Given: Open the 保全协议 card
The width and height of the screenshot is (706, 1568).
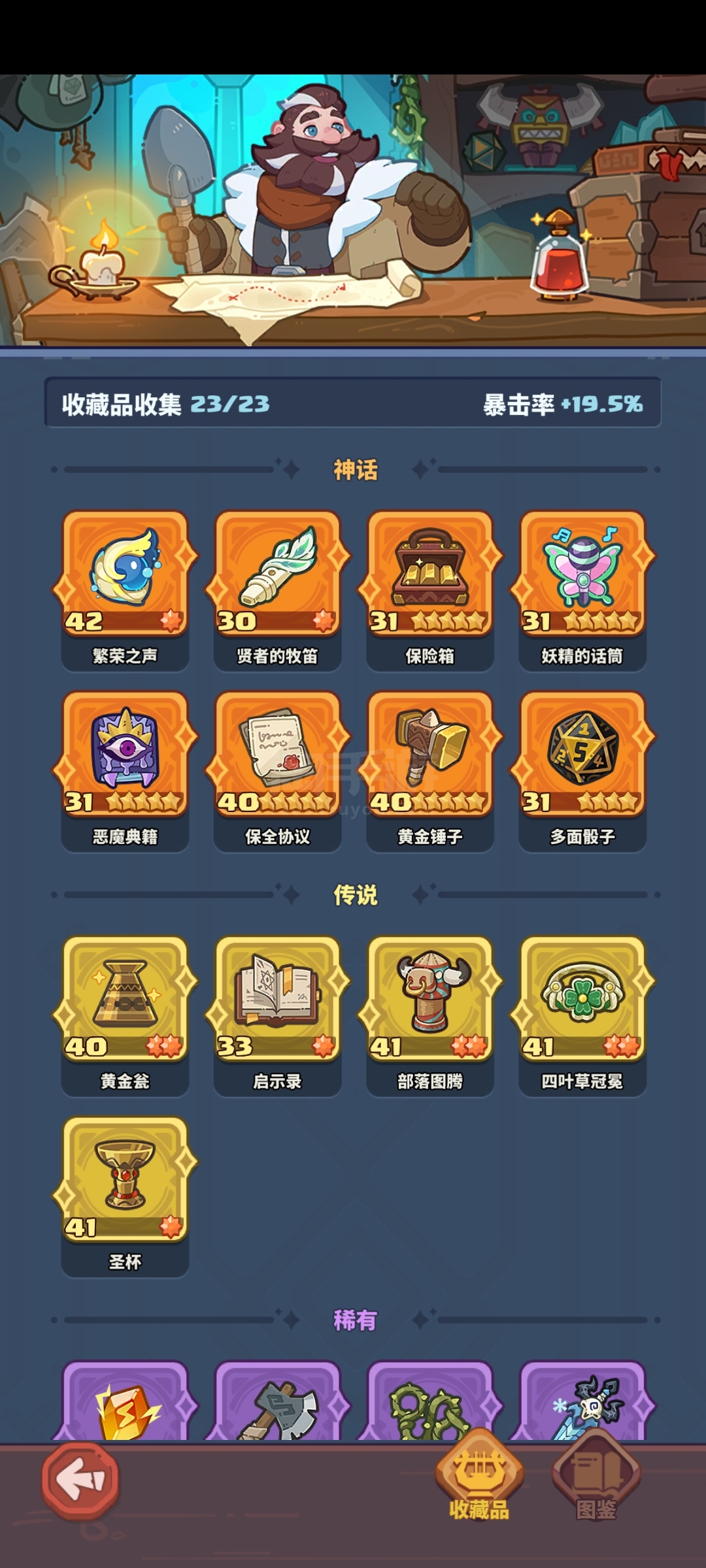Looking at the screenshot, I should (277, 772).
